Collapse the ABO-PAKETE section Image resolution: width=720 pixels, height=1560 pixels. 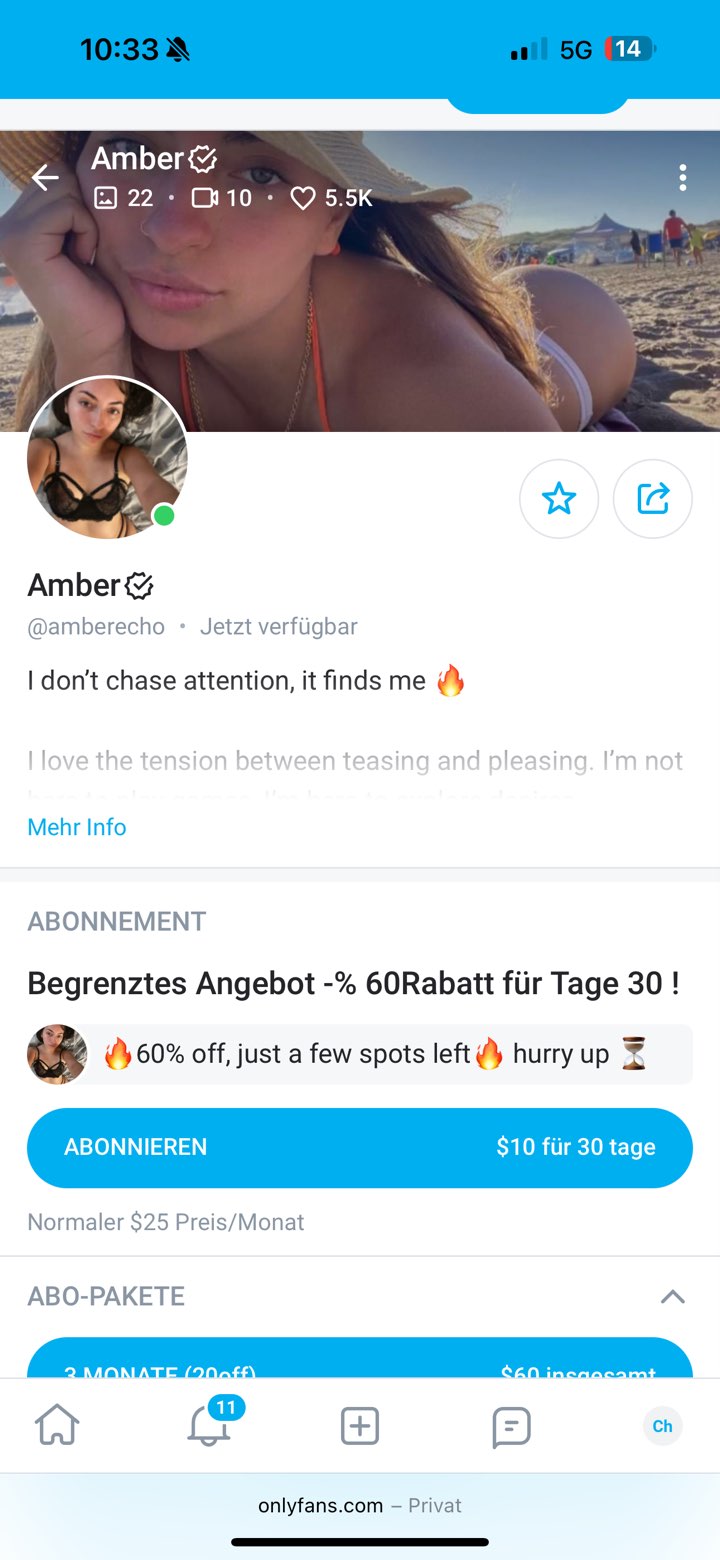(673, 1297)
